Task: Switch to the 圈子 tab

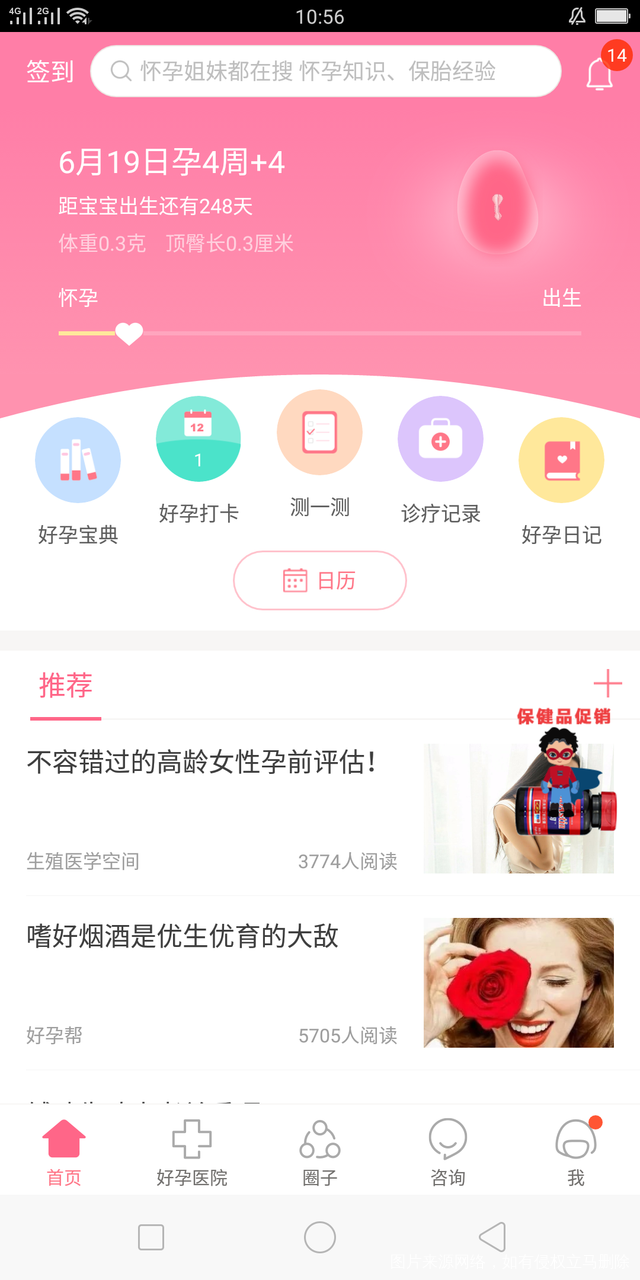Action: [320, 1152]
